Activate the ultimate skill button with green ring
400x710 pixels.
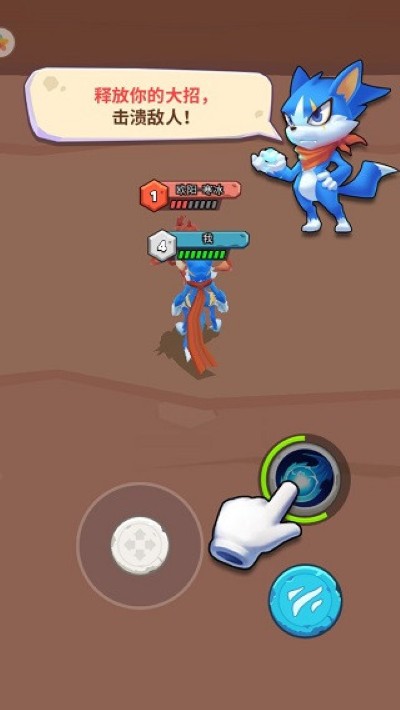304,479
